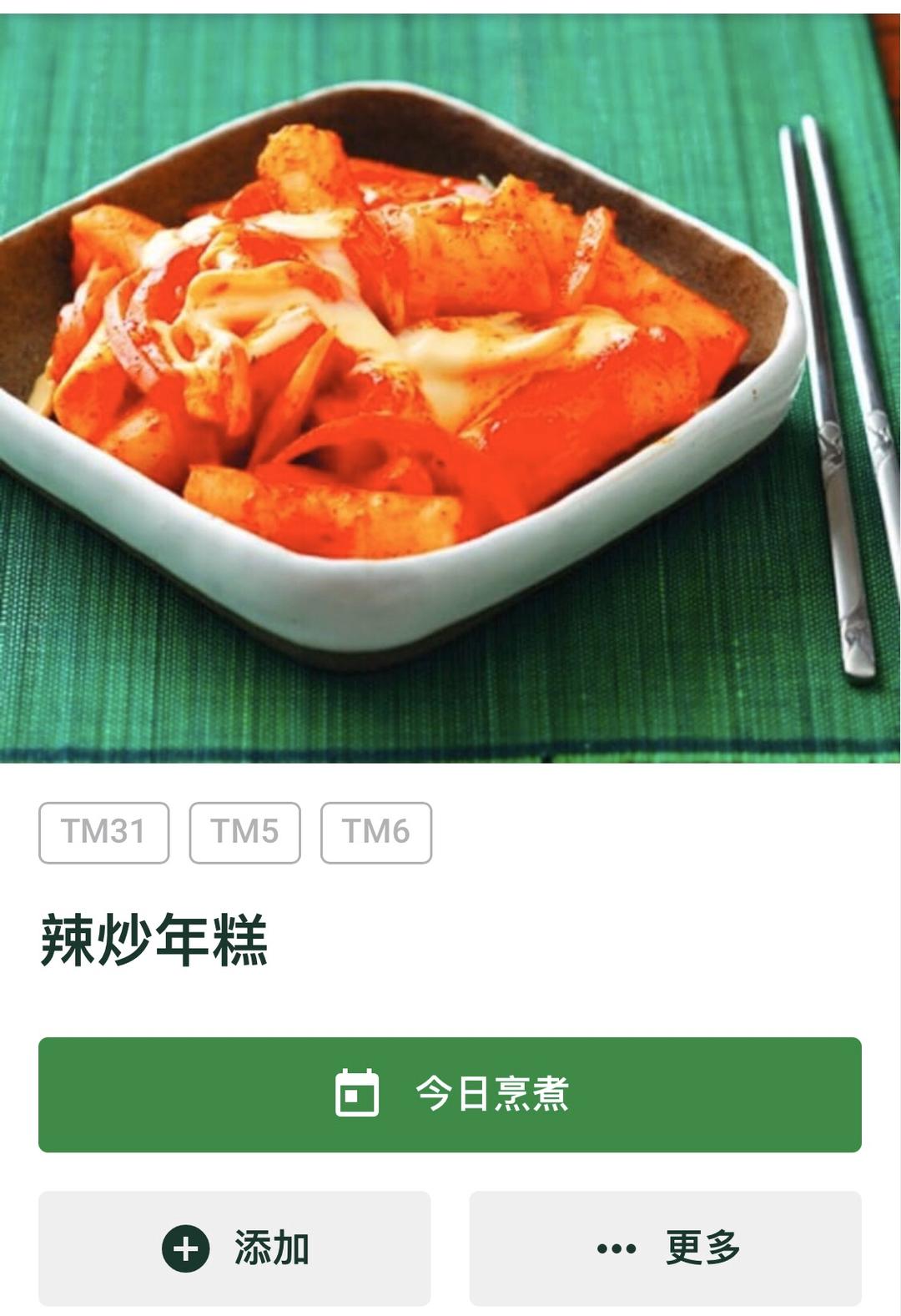This screenshot has width=901, height=1316.
Task: Open the 更多 options
Action: click(665, 1248)
